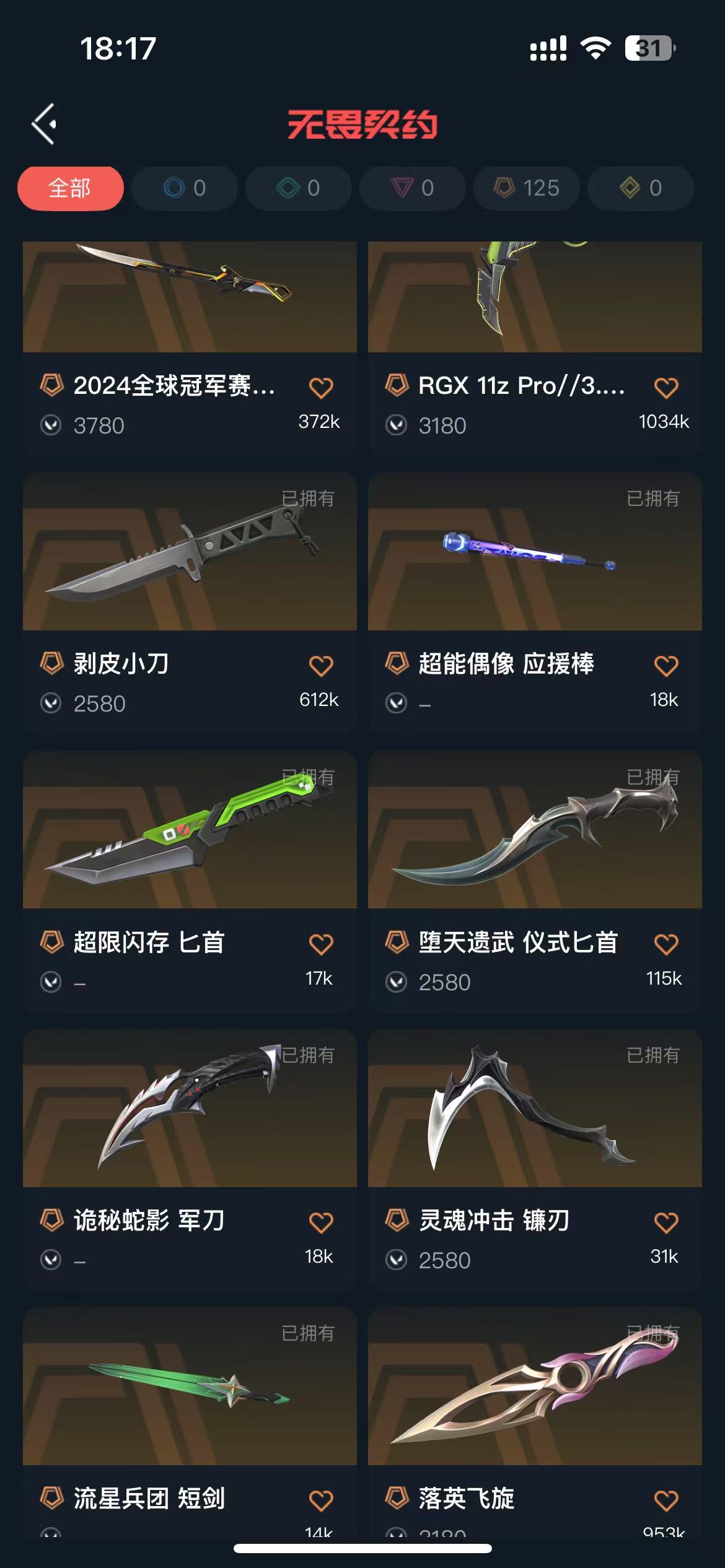725x1568 pixels.
Task: Tap the heart on 灵魂冲击 镰刃
Action: 666,1222
